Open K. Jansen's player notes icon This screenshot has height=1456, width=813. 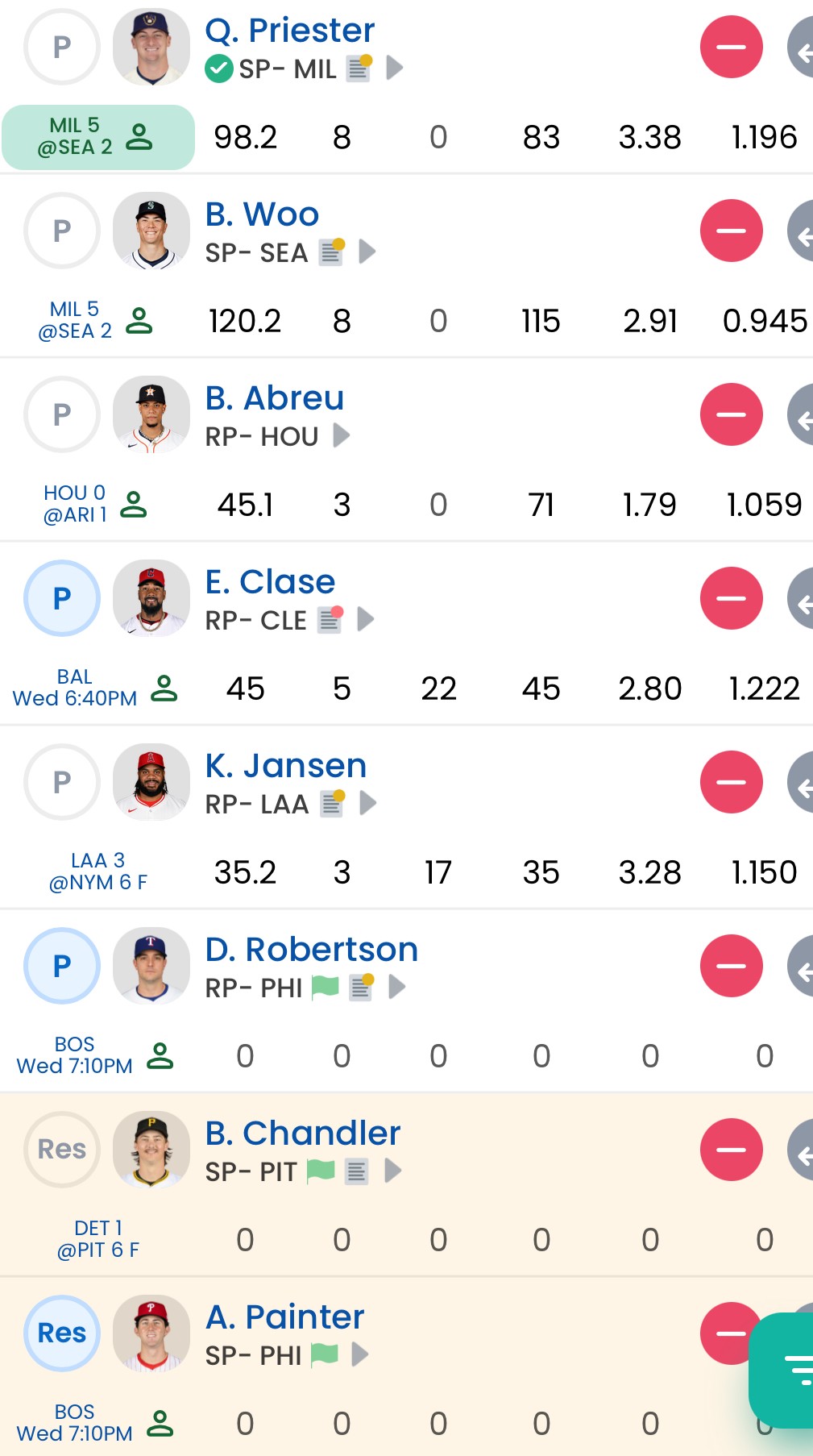(x=333, y=803)
